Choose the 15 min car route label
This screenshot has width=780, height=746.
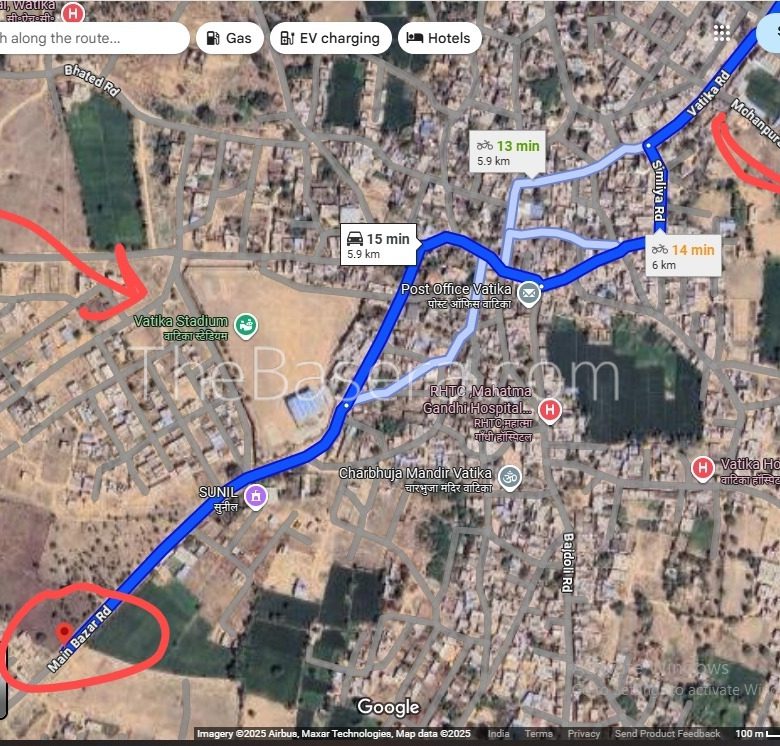pos(378,243)
